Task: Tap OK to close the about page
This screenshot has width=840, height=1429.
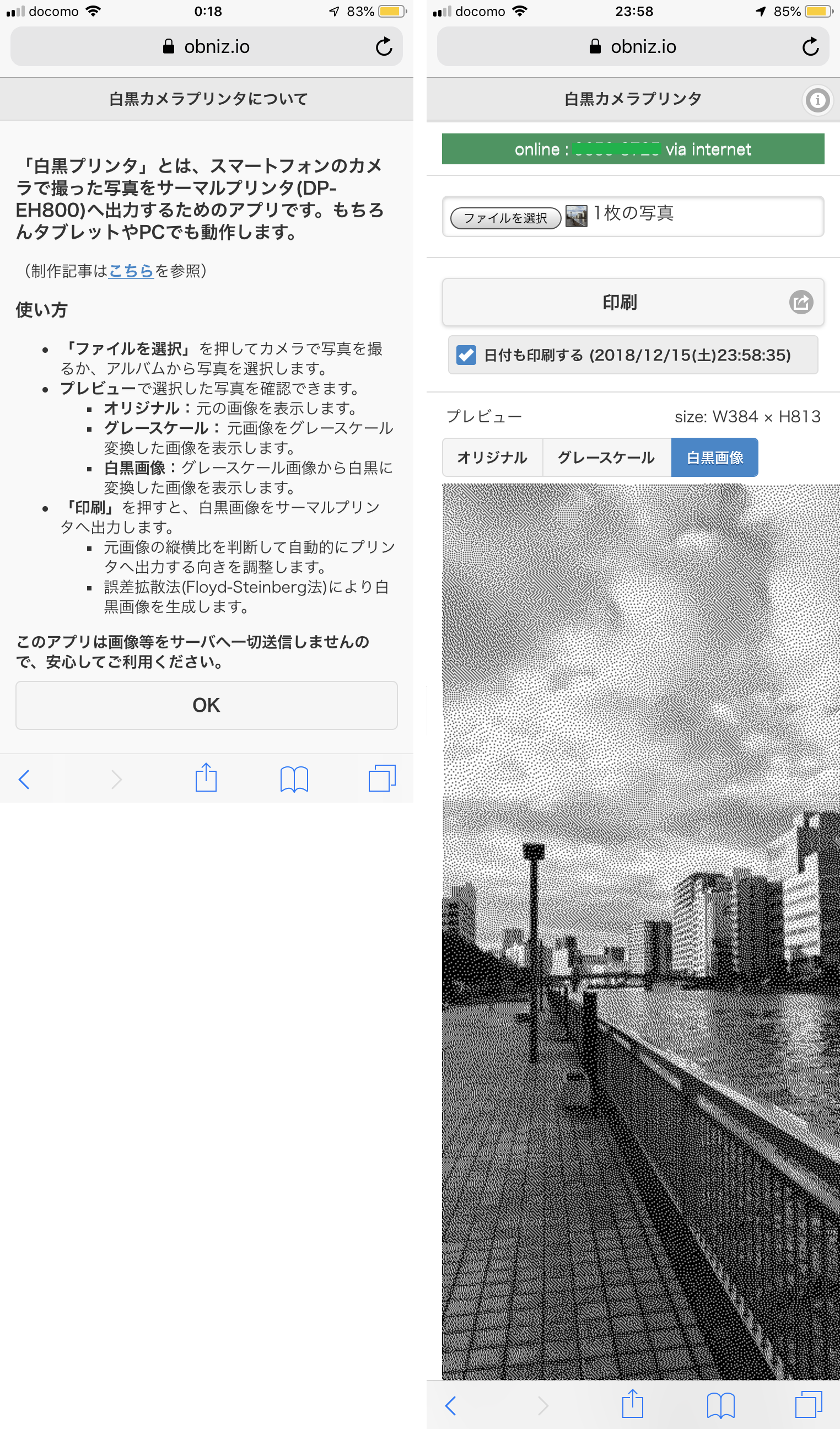Action: (206, 705)
